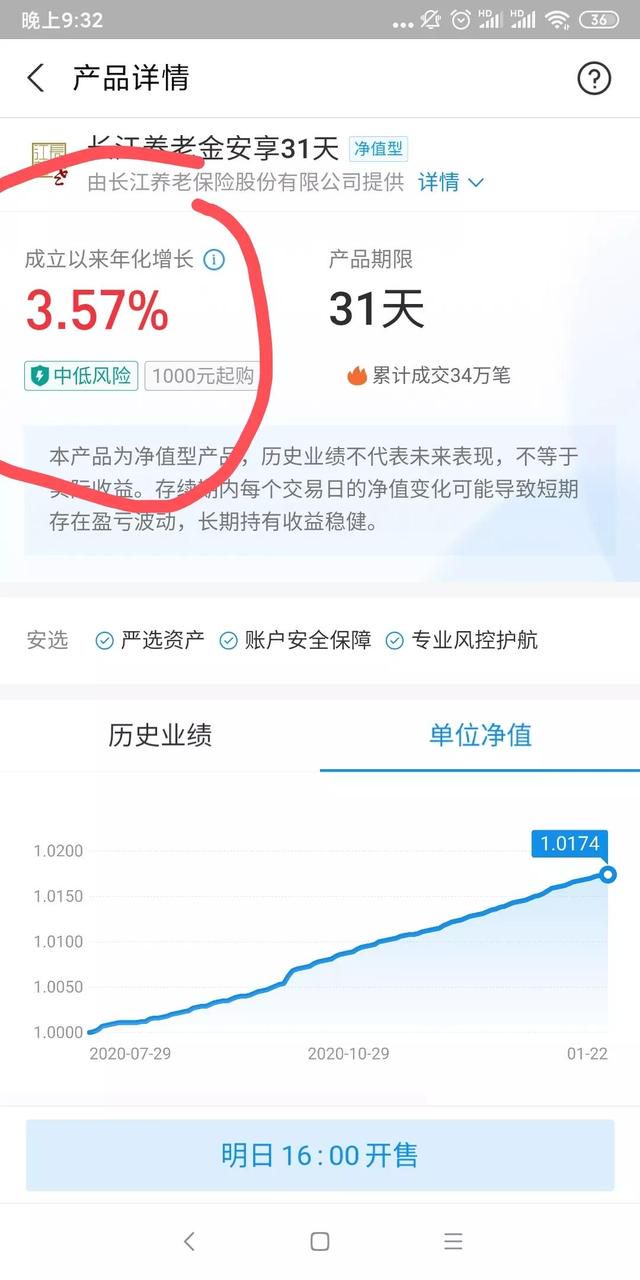
Task: Select the 单位净值 tab
Action: point(480,736)
